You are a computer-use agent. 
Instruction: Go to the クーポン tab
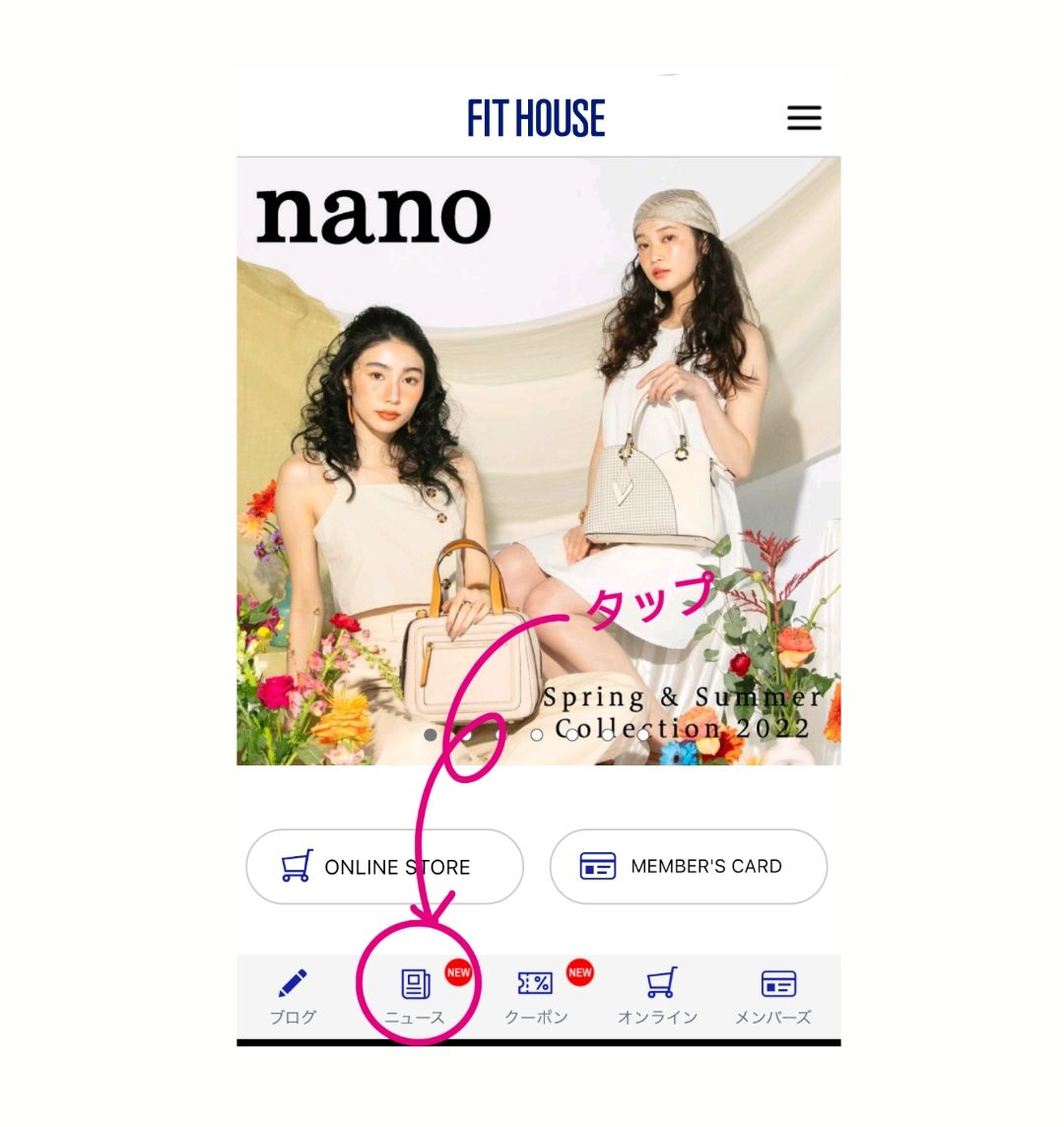(x=536, y=996)
